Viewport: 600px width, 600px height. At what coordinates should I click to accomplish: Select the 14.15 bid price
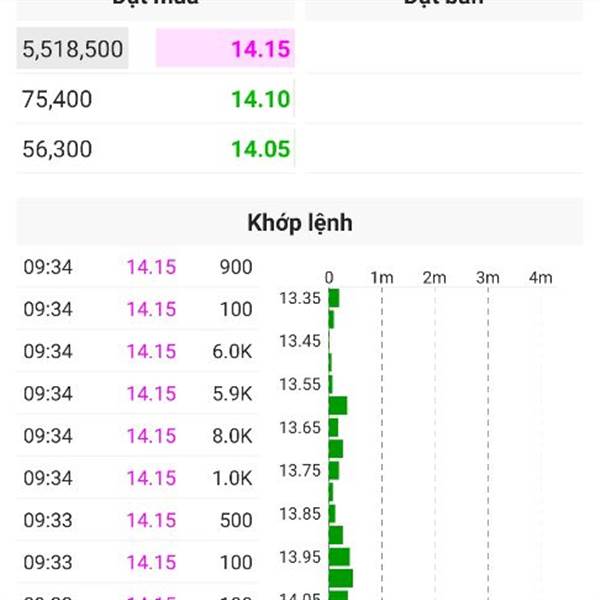(260, 49)
